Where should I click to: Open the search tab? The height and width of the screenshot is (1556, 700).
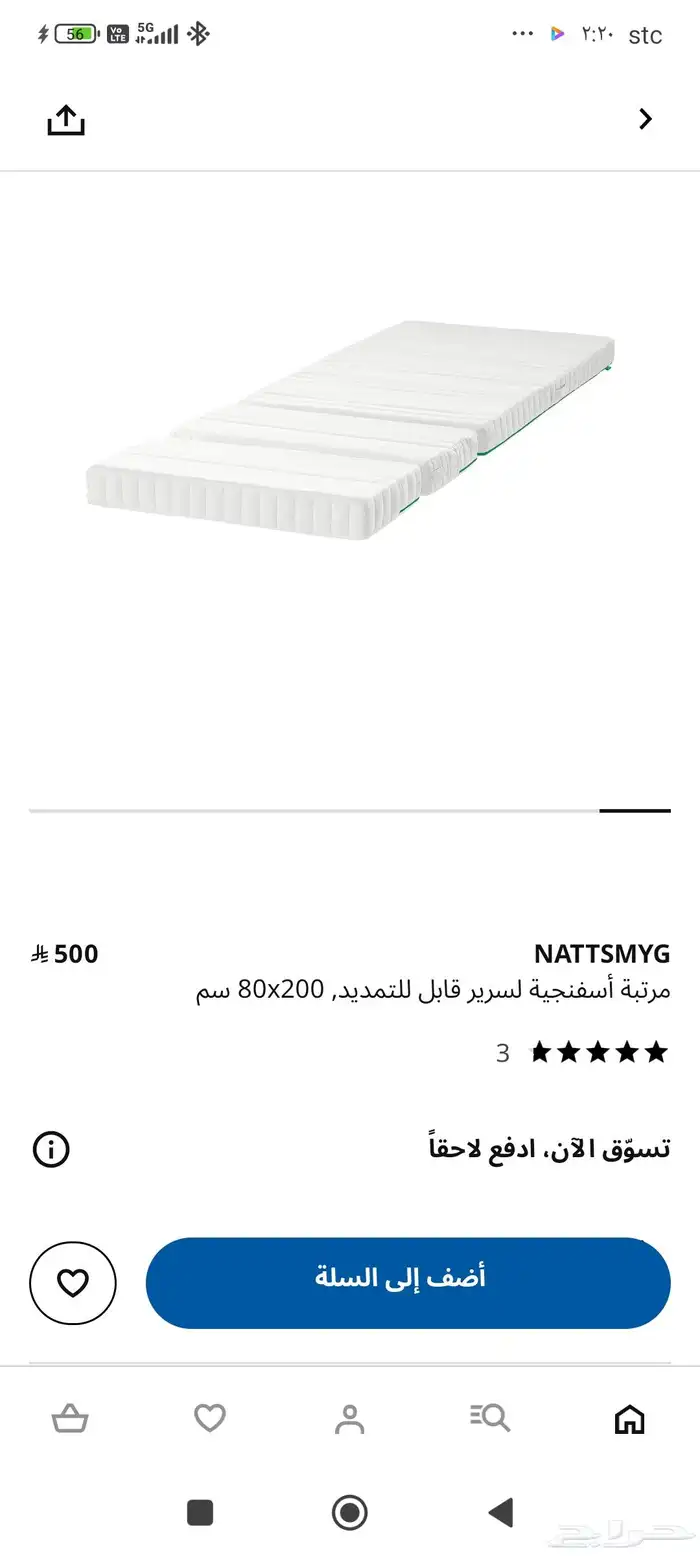pos(490,1418)
